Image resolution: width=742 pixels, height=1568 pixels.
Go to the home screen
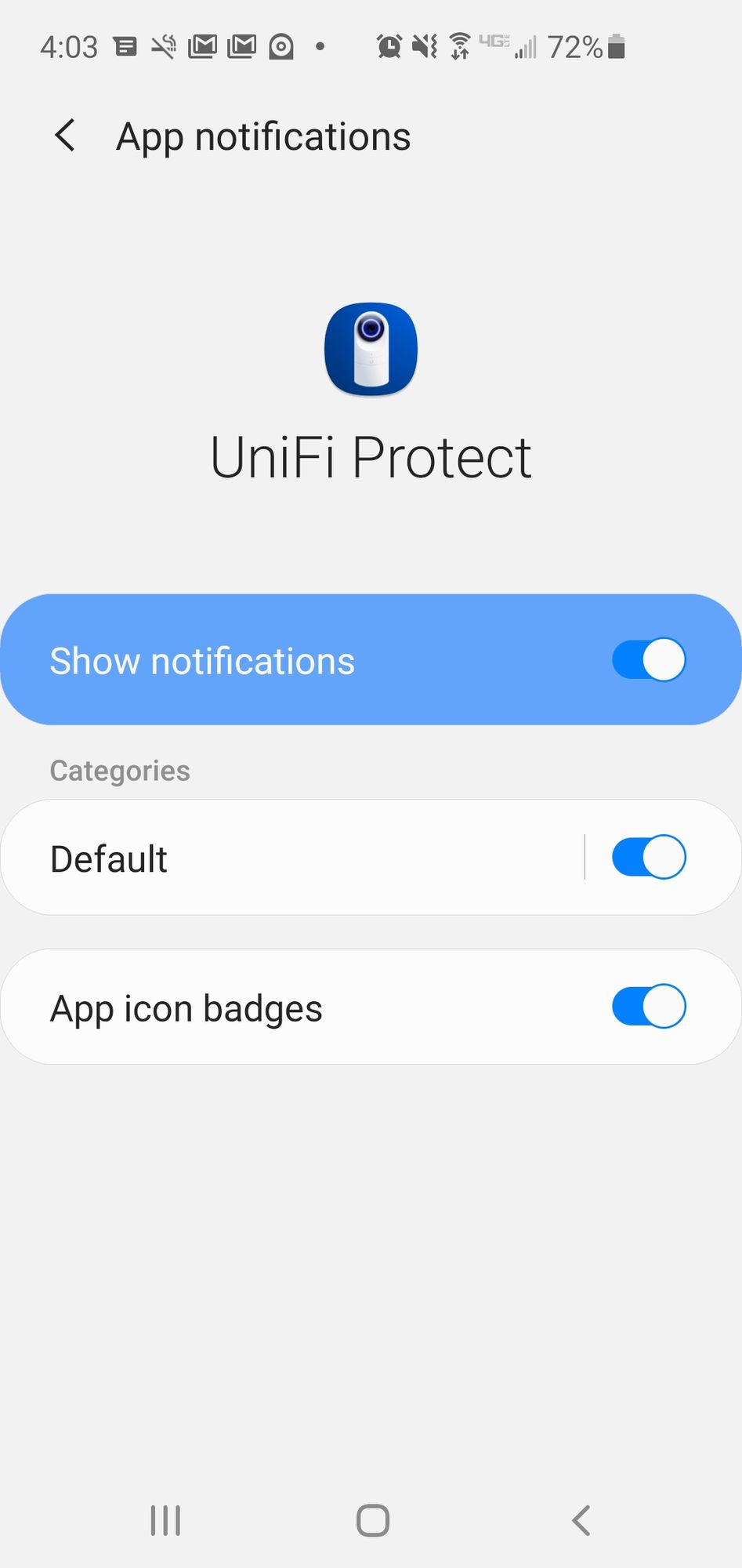(372, 1520)
